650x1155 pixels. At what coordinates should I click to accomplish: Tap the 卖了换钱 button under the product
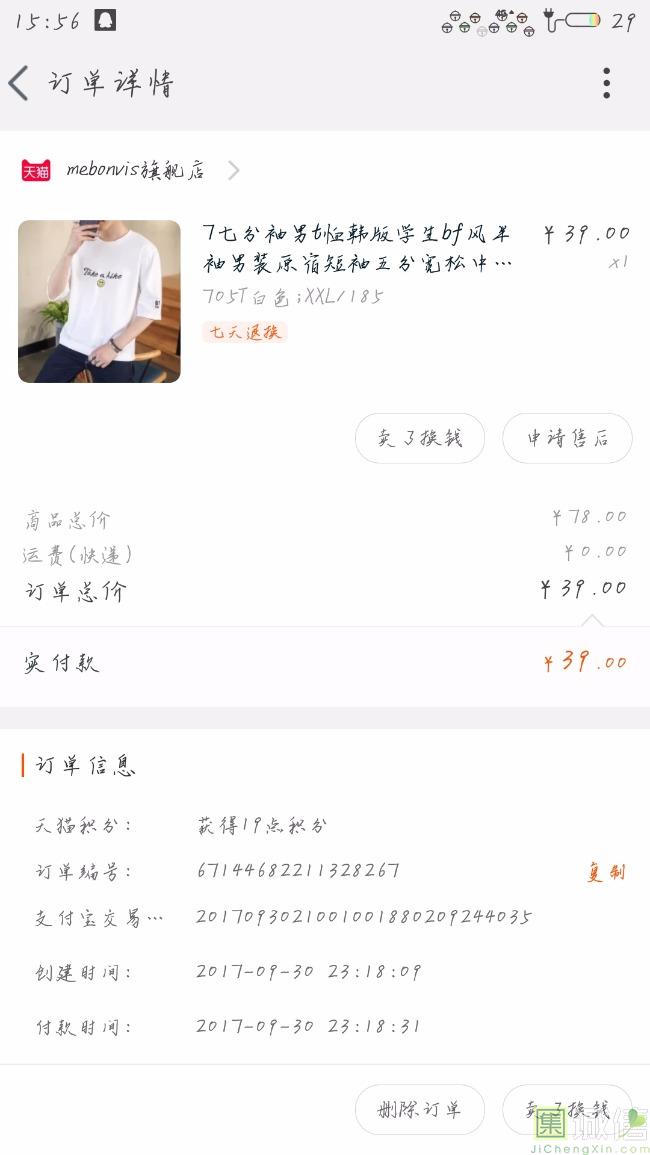tap(420, 438)
